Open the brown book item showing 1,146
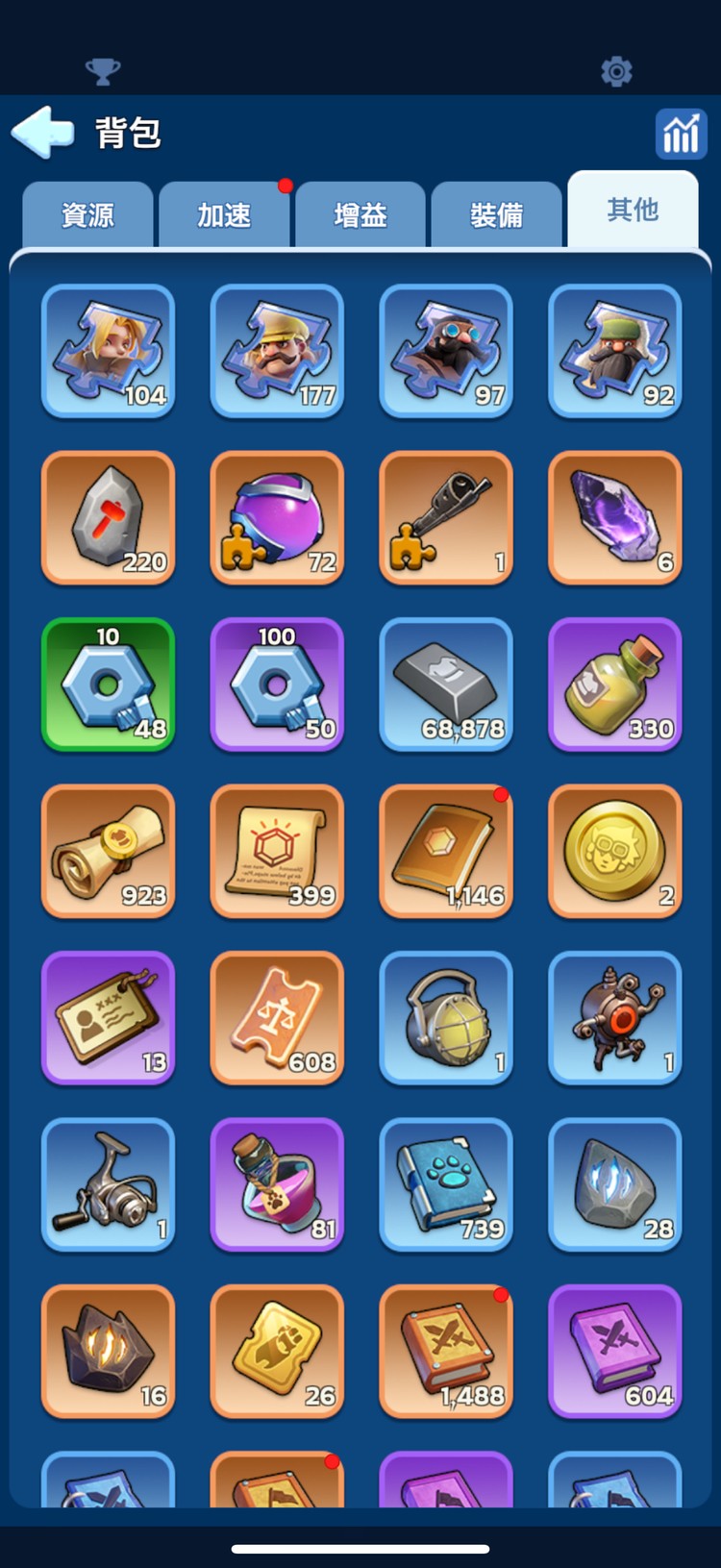The width and height of the screenshot is (721, 1568). (x=446, y=851)
